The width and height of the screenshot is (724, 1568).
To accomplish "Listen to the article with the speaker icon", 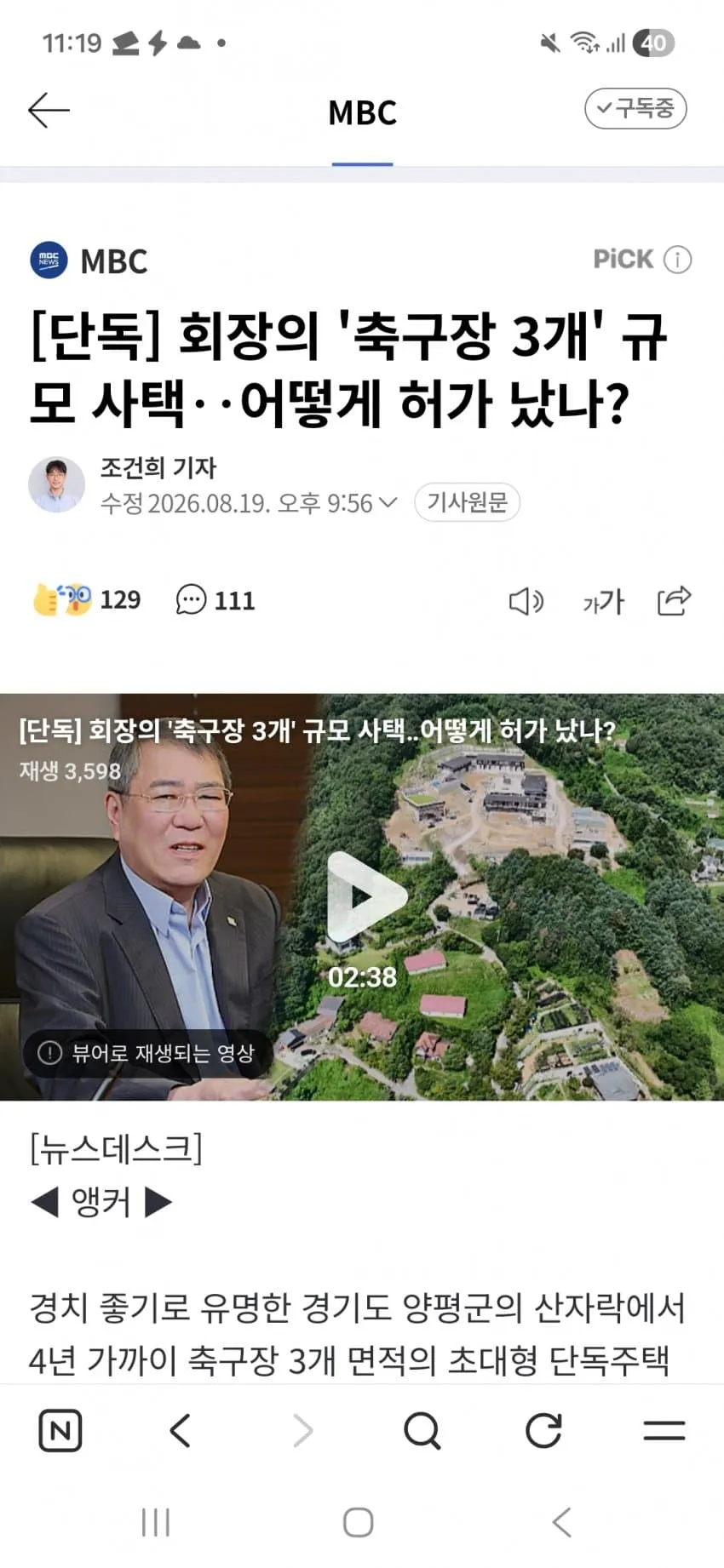I will [x=526, y=601].
